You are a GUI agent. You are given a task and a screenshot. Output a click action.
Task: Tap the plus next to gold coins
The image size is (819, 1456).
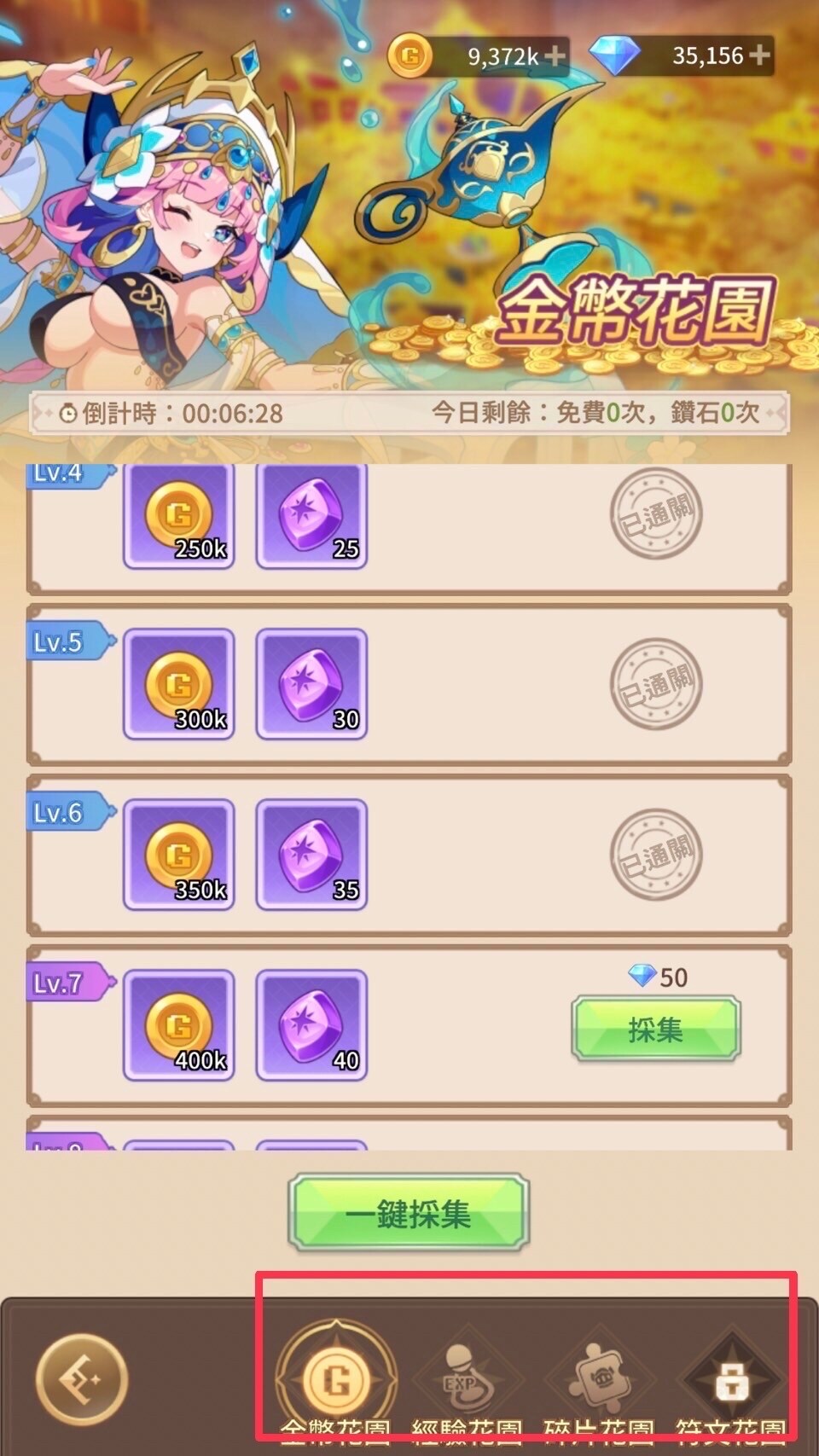pos(555,56)
